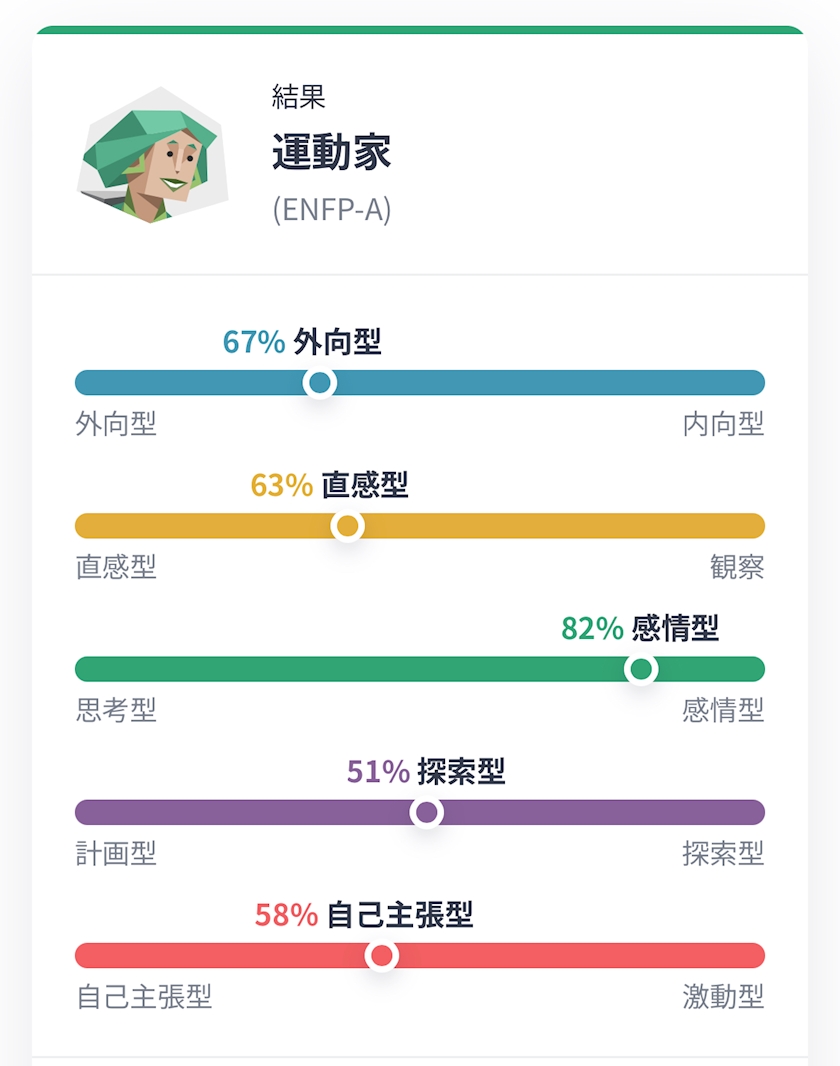Choose the 51% 探索型 trait bar
This screenshot has height=1066, width=840.
[420, 812]
